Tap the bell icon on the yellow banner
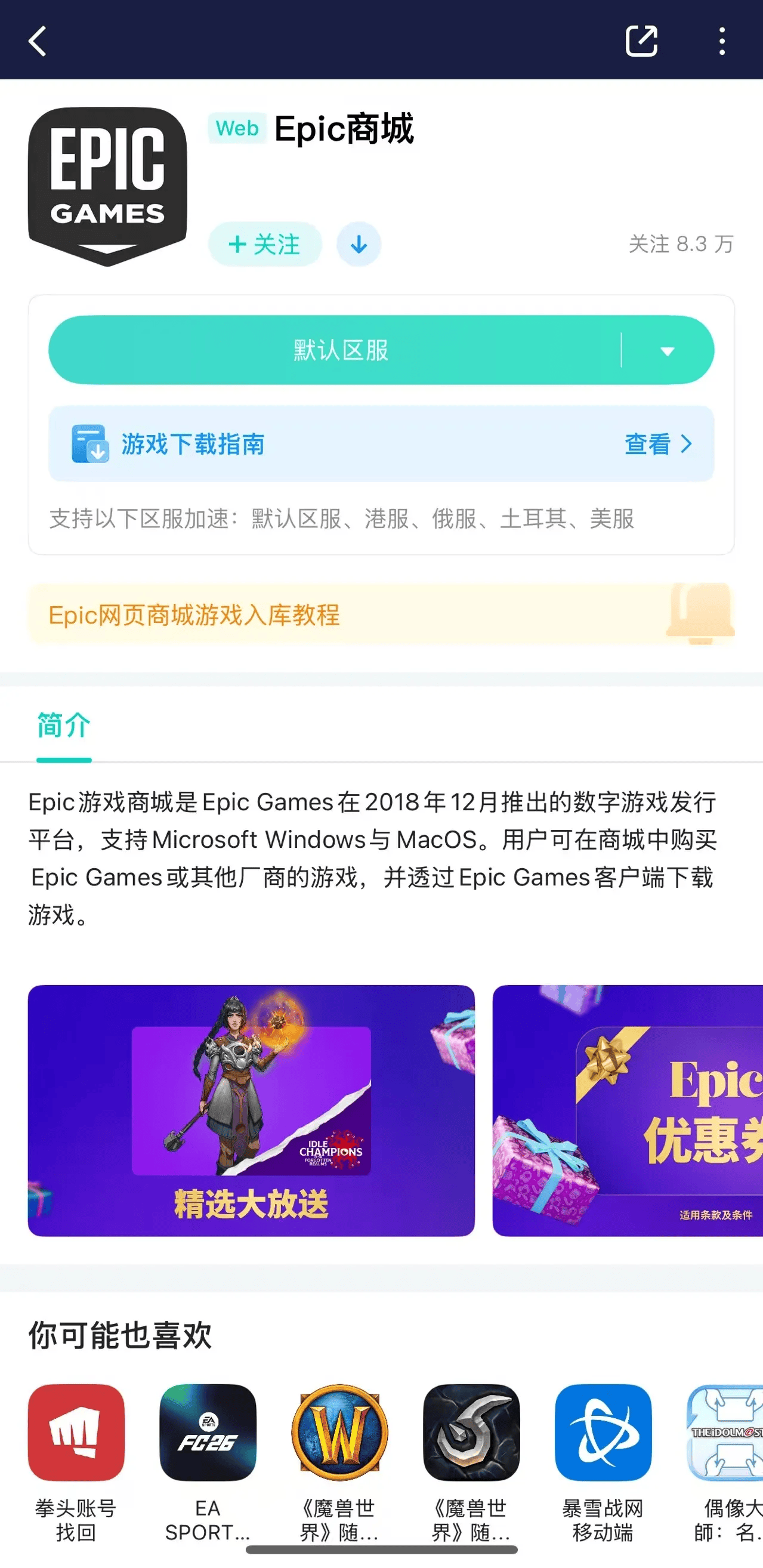Image resolution: width=763 pixels, height=1568 pixels. pos(700,616)
